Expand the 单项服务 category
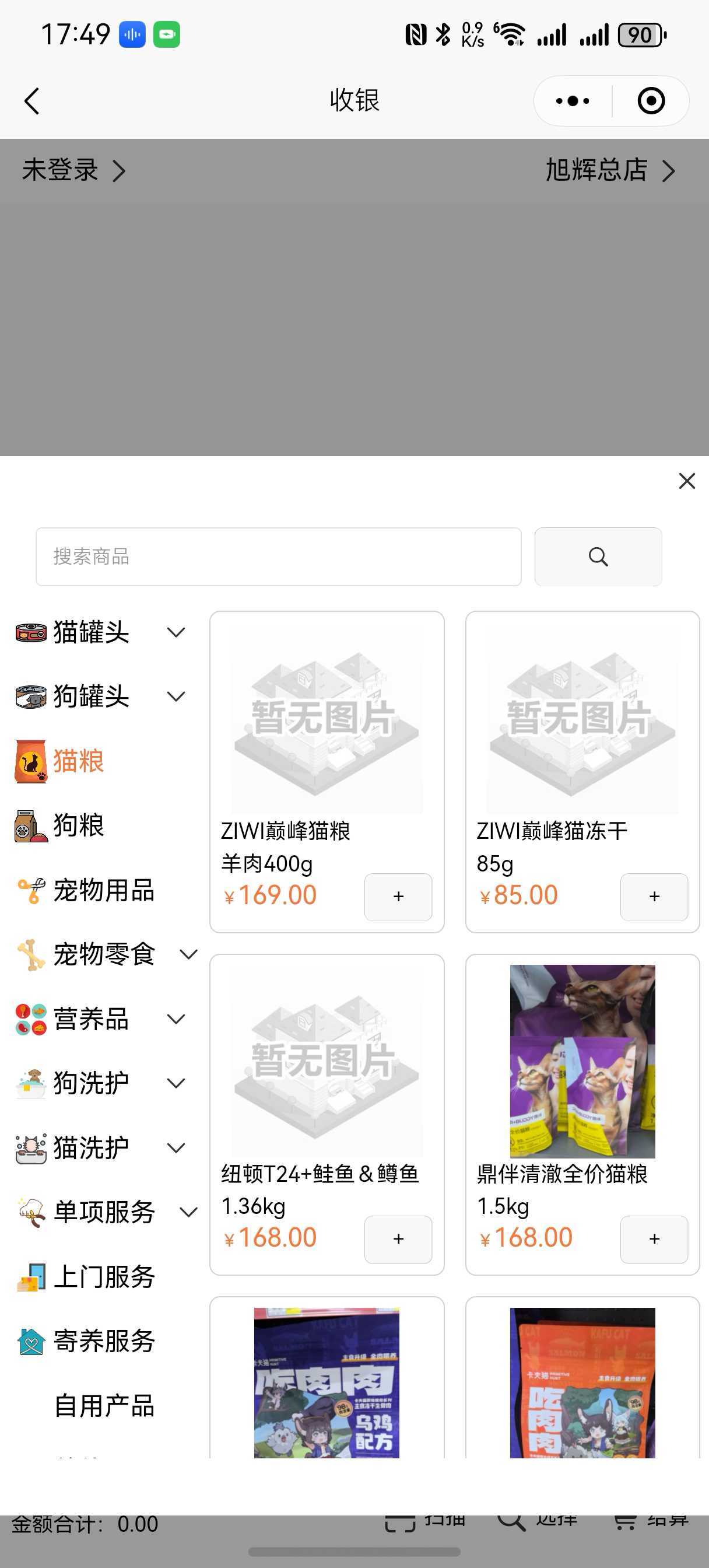This screenshot has height=1568, width=709. tap(188, 1212)
